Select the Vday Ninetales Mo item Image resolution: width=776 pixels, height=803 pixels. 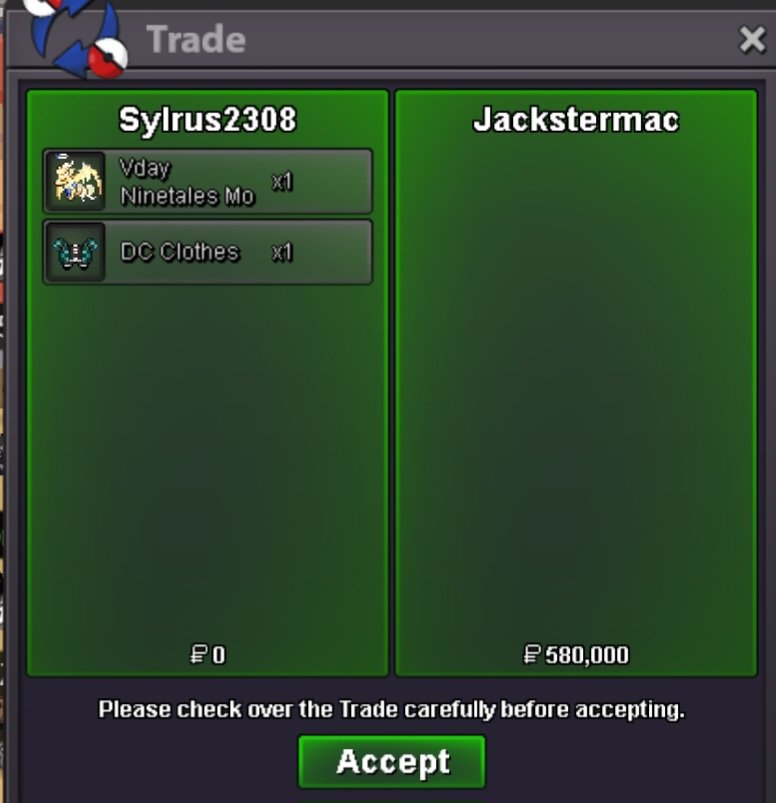tap(207, 182)
